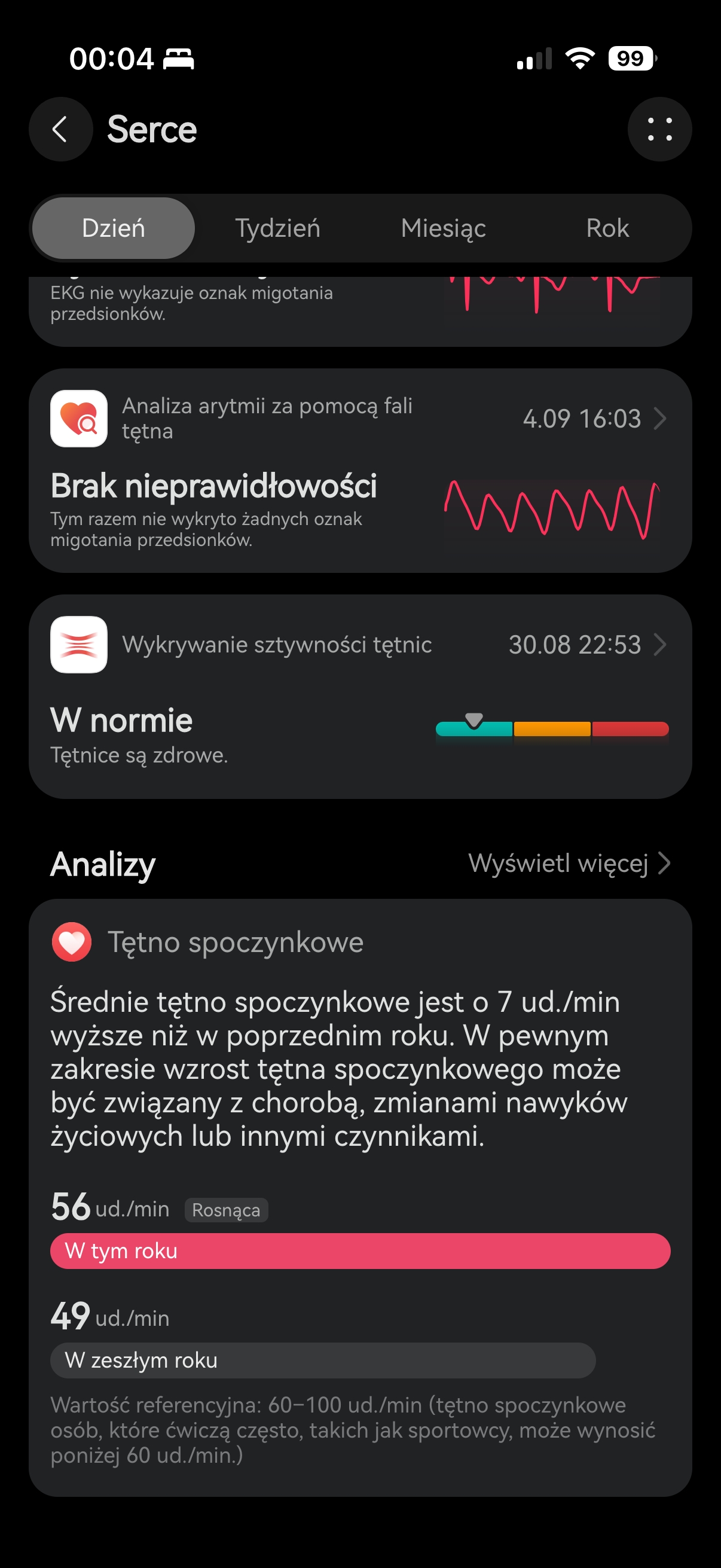Select the Dzień tab

click(113, 228)
